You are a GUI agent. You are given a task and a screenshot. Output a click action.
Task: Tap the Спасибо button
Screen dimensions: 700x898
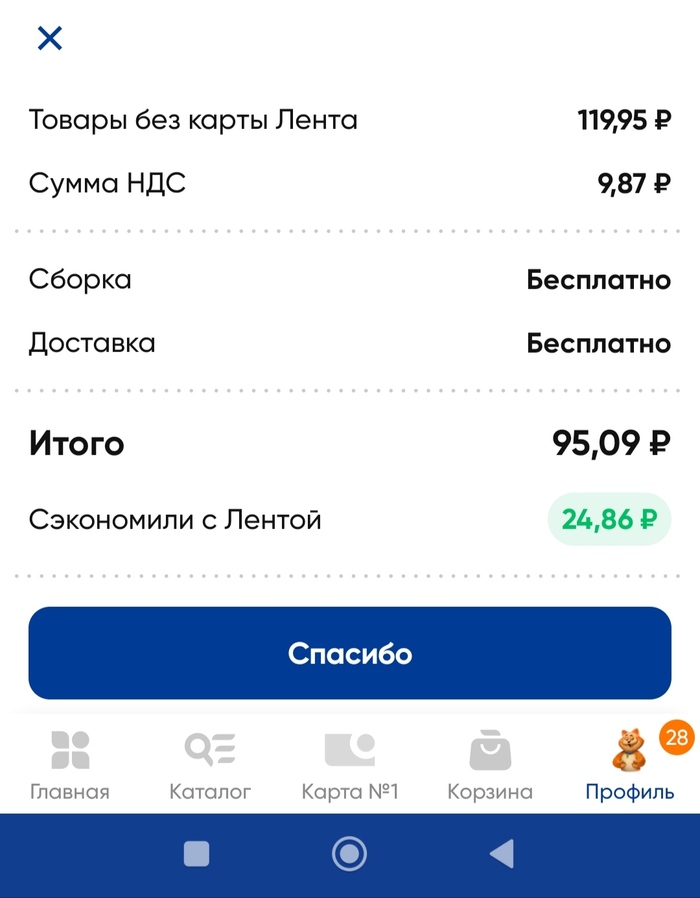350,653
